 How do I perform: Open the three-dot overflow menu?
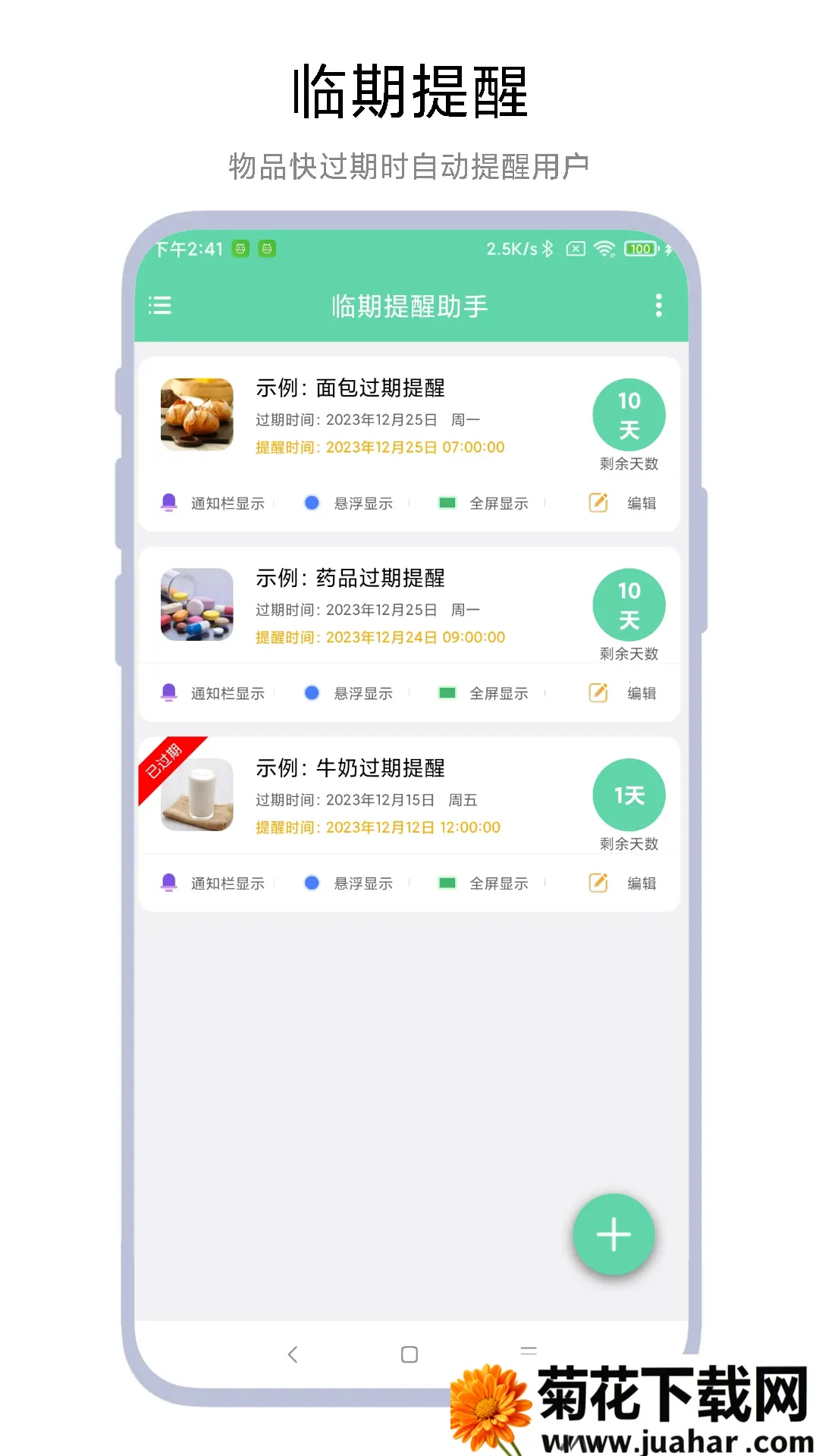[658, 305]
